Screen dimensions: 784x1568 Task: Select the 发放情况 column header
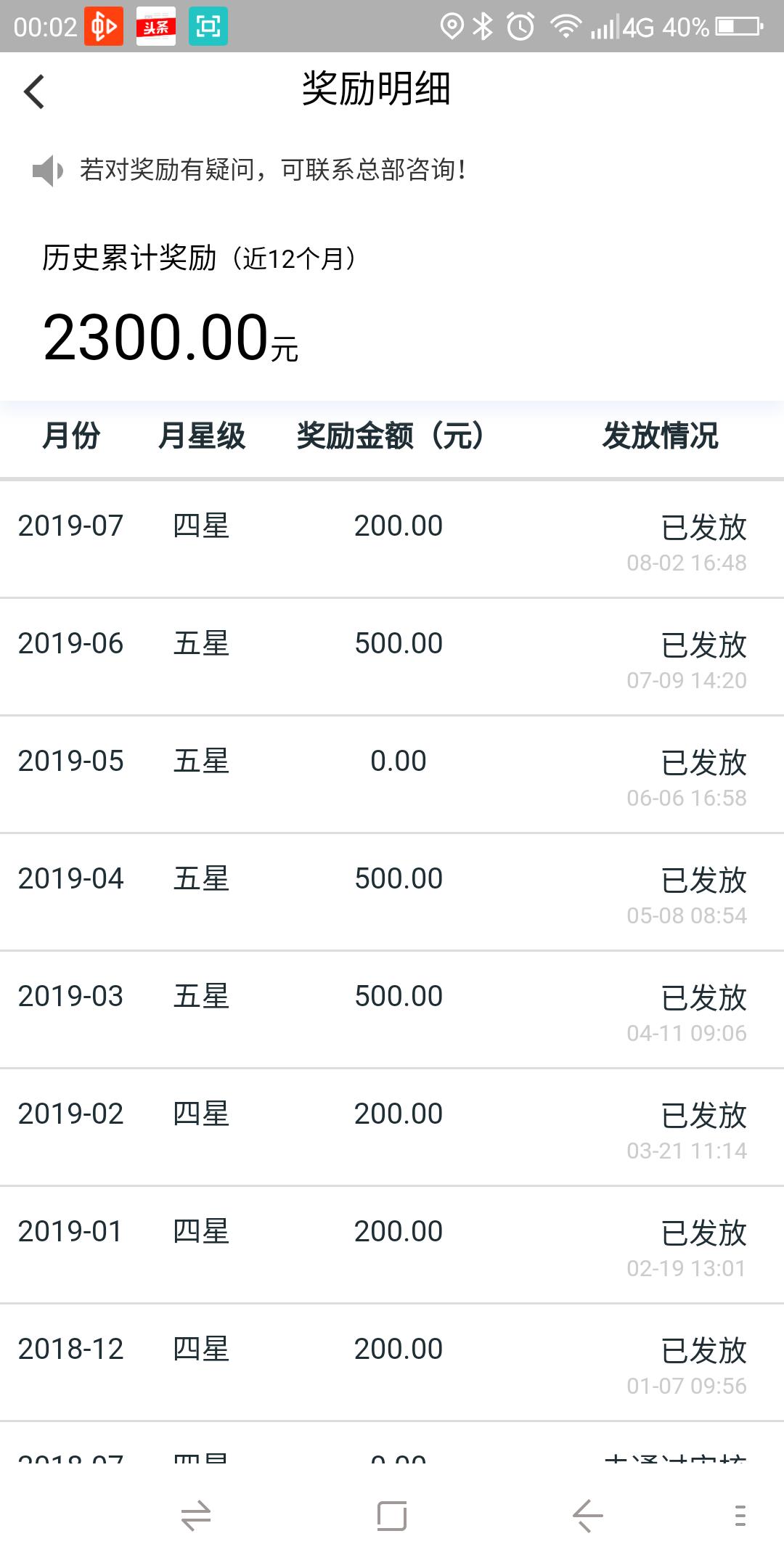pos(662,436)
